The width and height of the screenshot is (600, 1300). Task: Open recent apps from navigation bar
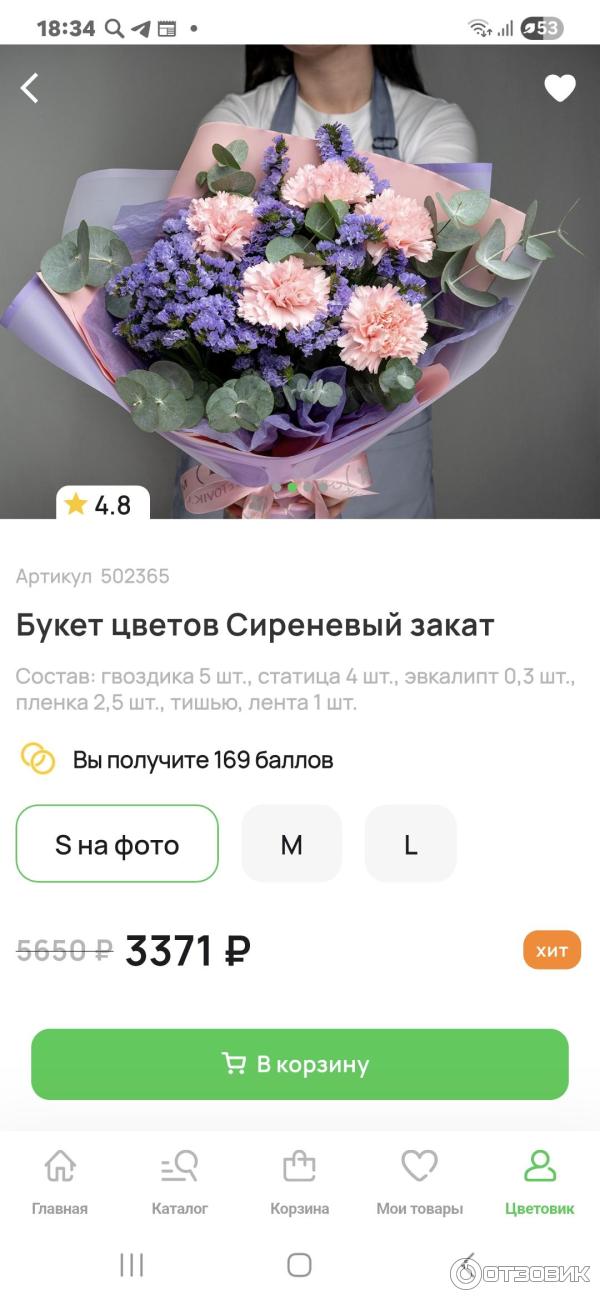tap(132, 1264)
